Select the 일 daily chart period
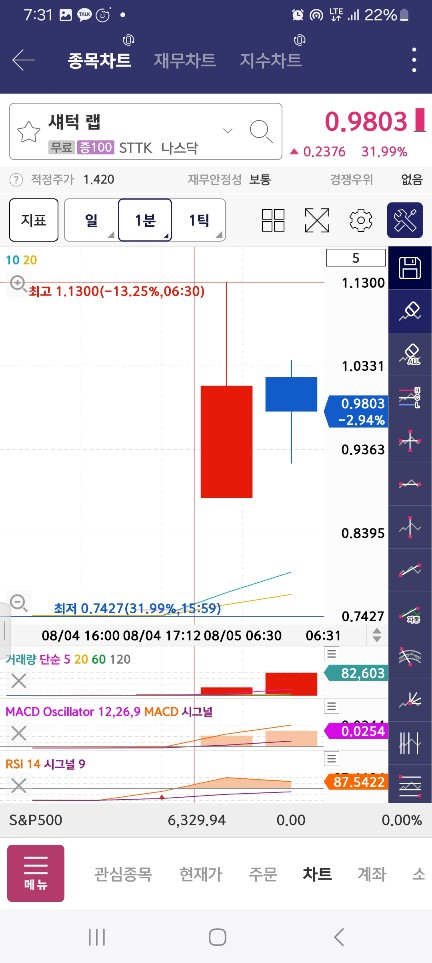The image size is (432, 963). tap(91, 220)
